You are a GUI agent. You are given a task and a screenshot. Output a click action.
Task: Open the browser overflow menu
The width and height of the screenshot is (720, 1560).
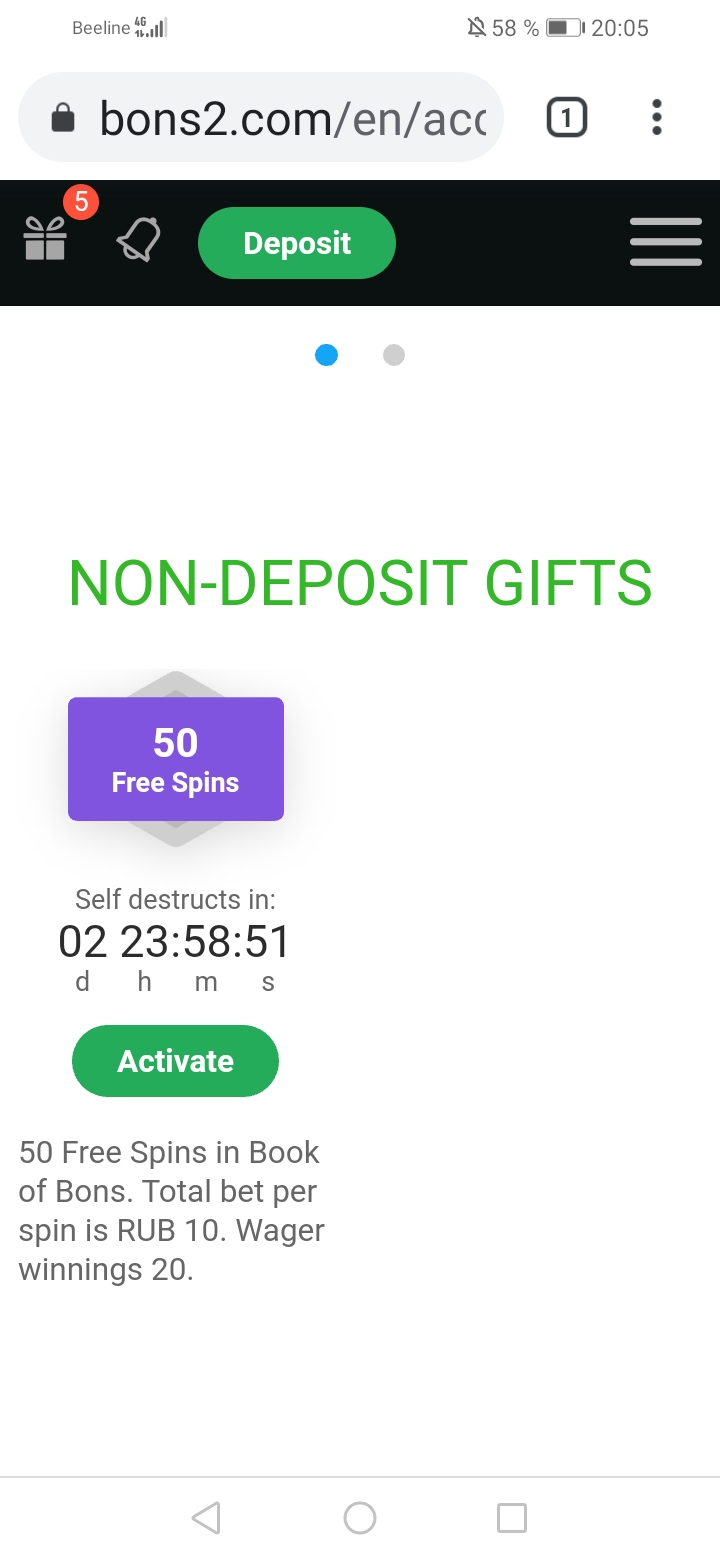(x=656, y=118)
